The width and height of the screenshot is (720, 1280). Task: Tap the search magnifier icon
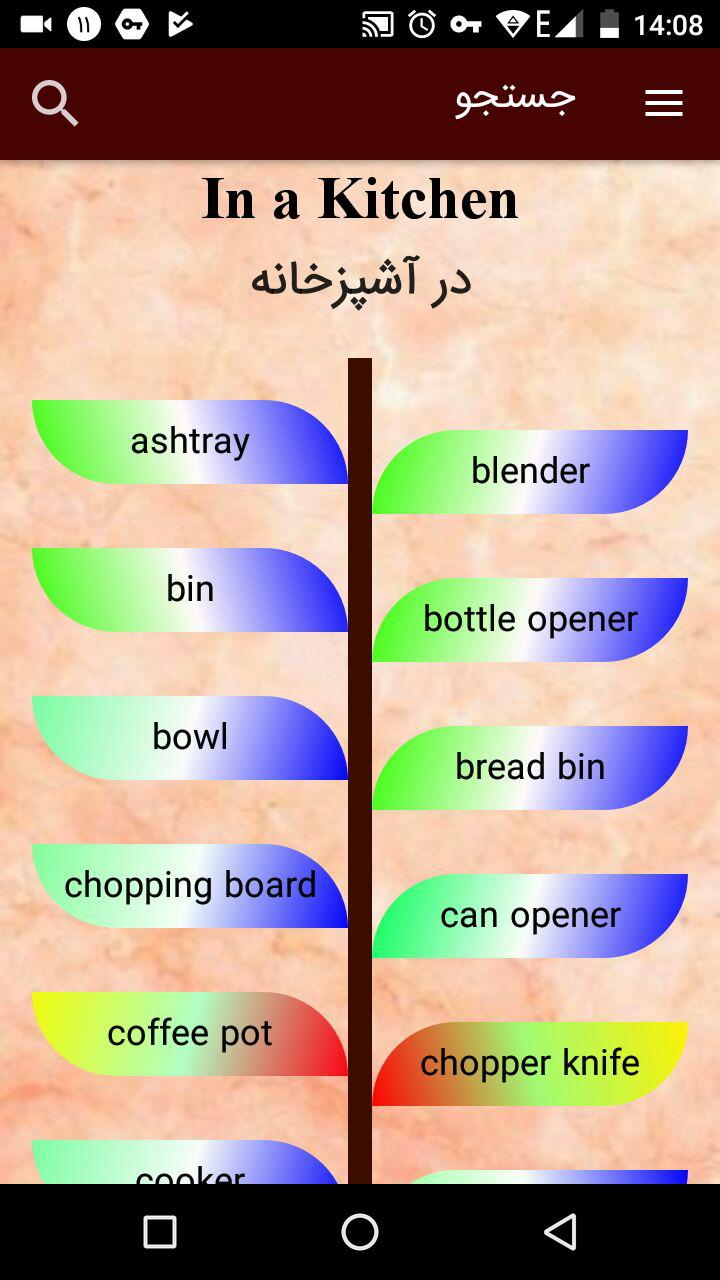[55, 103]
